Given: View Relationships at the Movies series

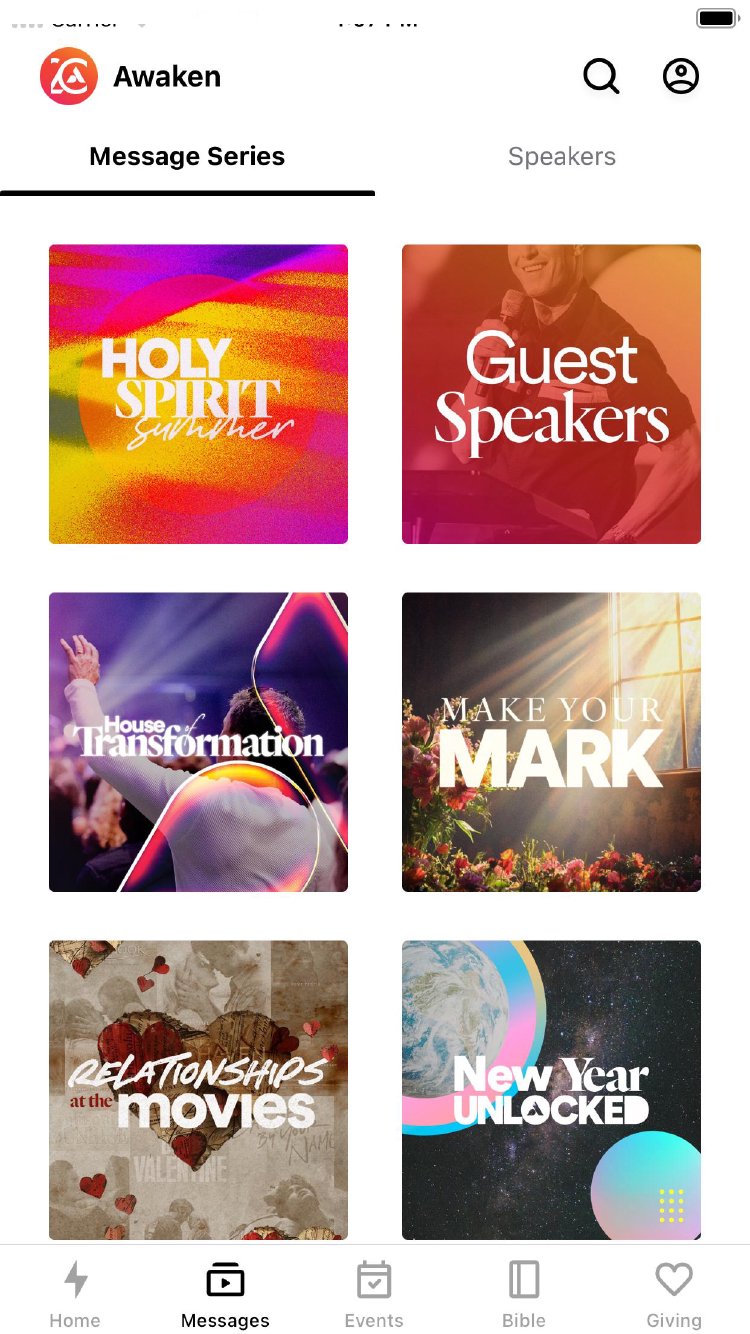Looking at the screenshot, I should click(x=198, y=1090).
